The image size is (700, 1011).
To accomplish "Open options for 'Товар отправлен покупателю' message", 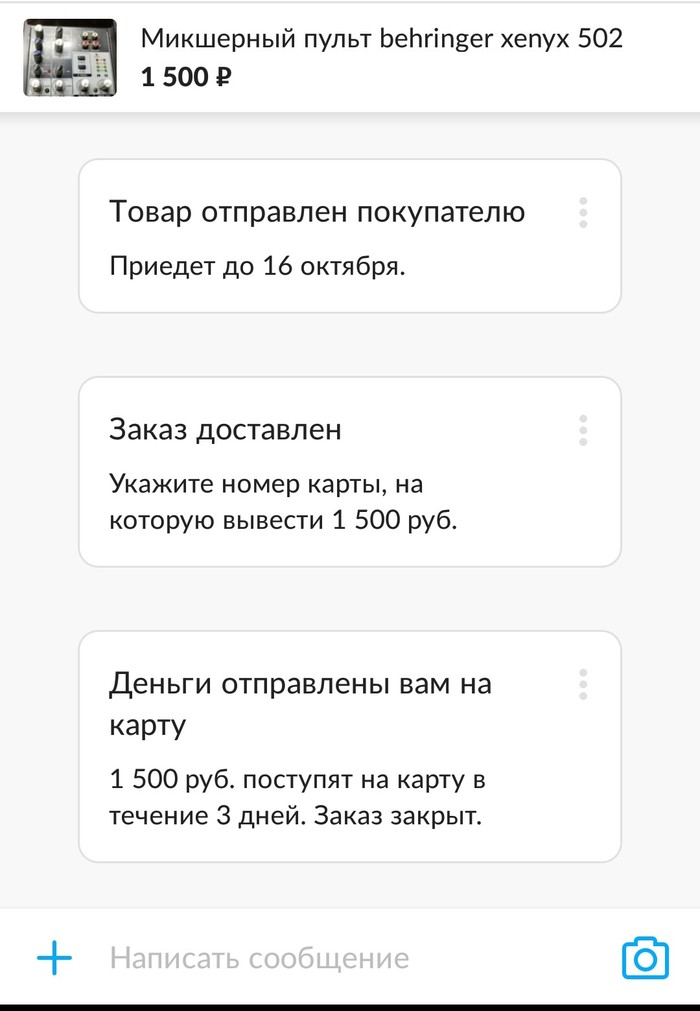I will (x=583, y=212).
